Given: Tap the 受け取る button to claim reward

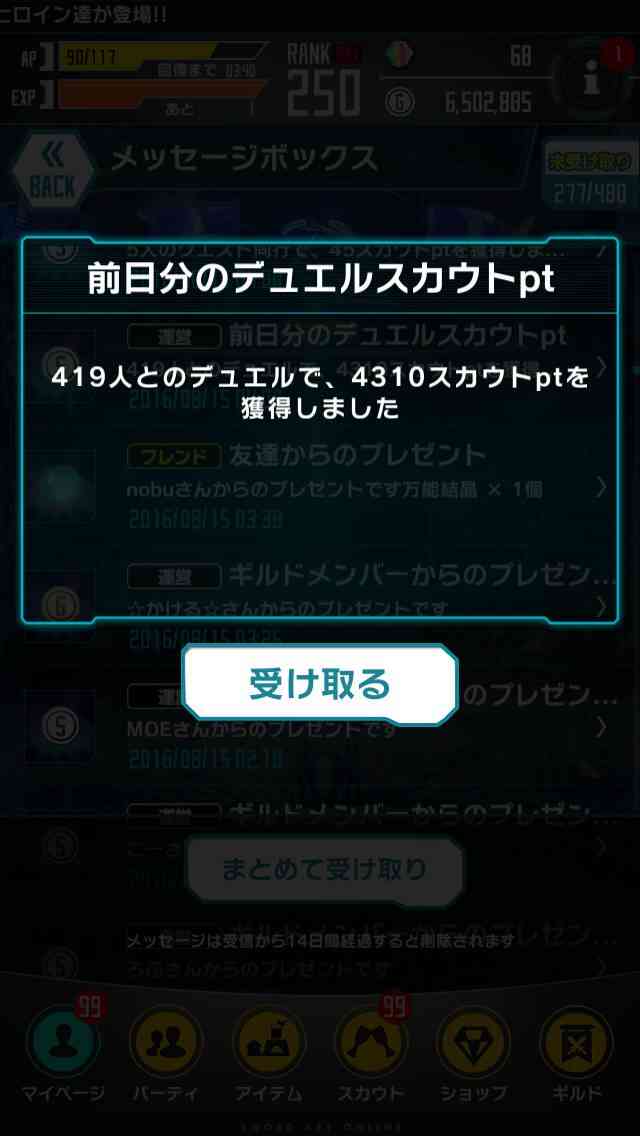Looking at the screenshot, I should (320, 684).
